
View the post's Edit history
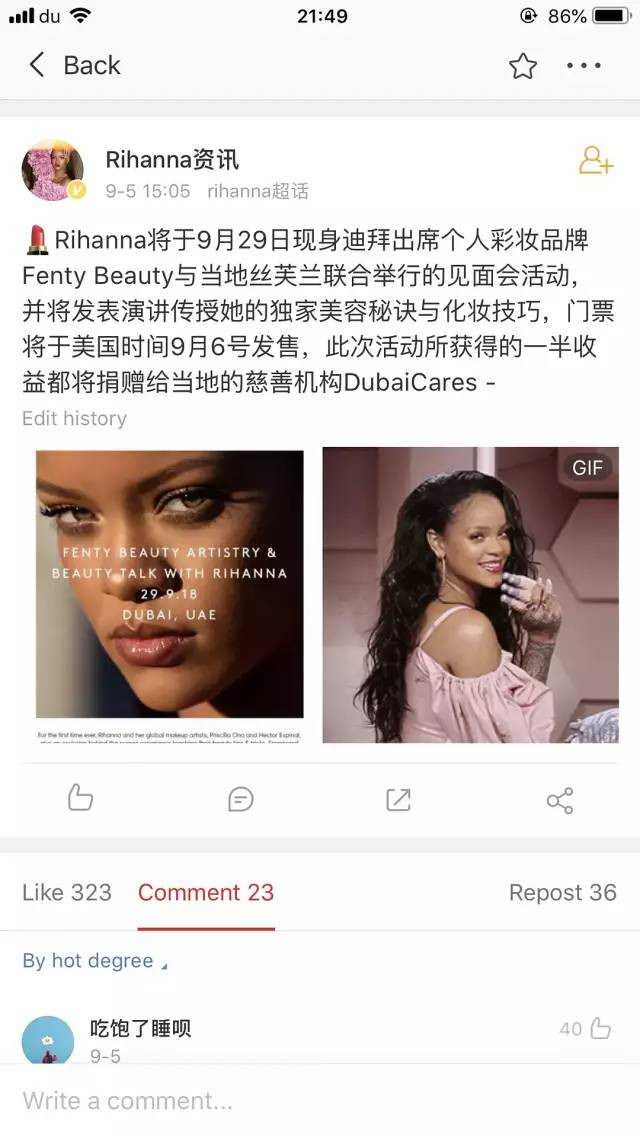74,418
